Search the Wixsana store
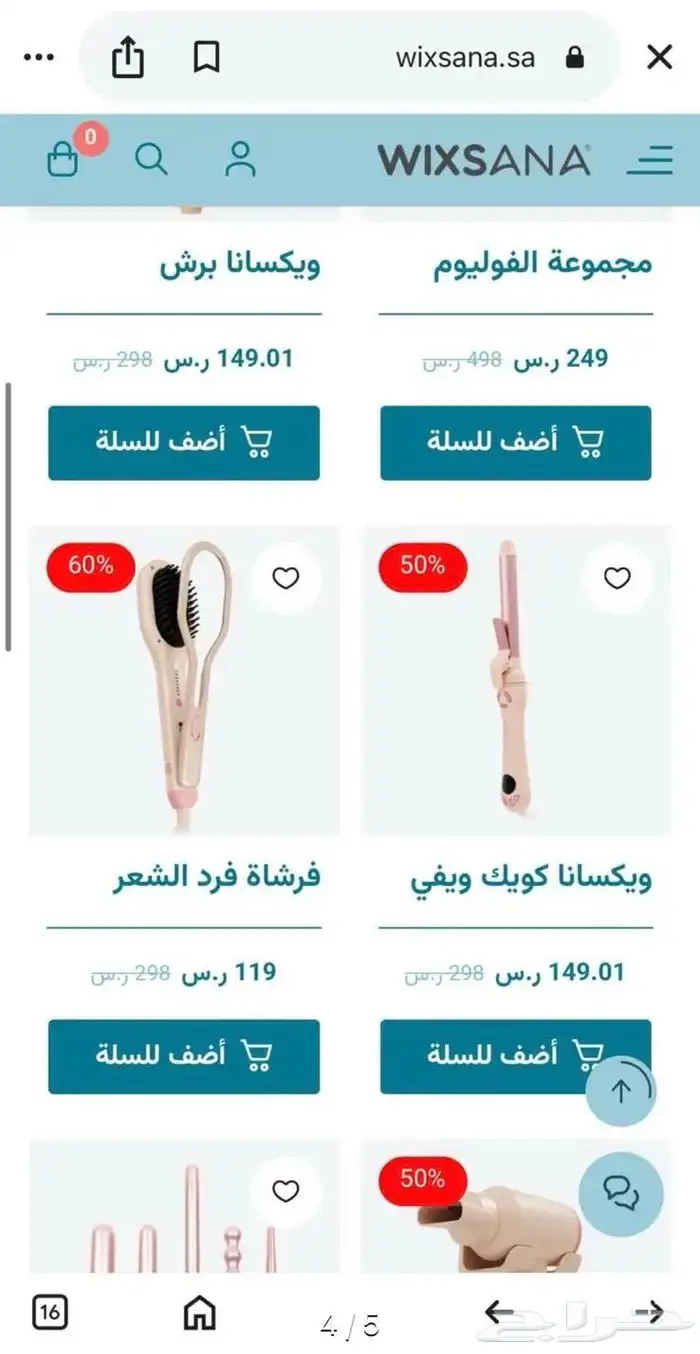 [151, 159]
